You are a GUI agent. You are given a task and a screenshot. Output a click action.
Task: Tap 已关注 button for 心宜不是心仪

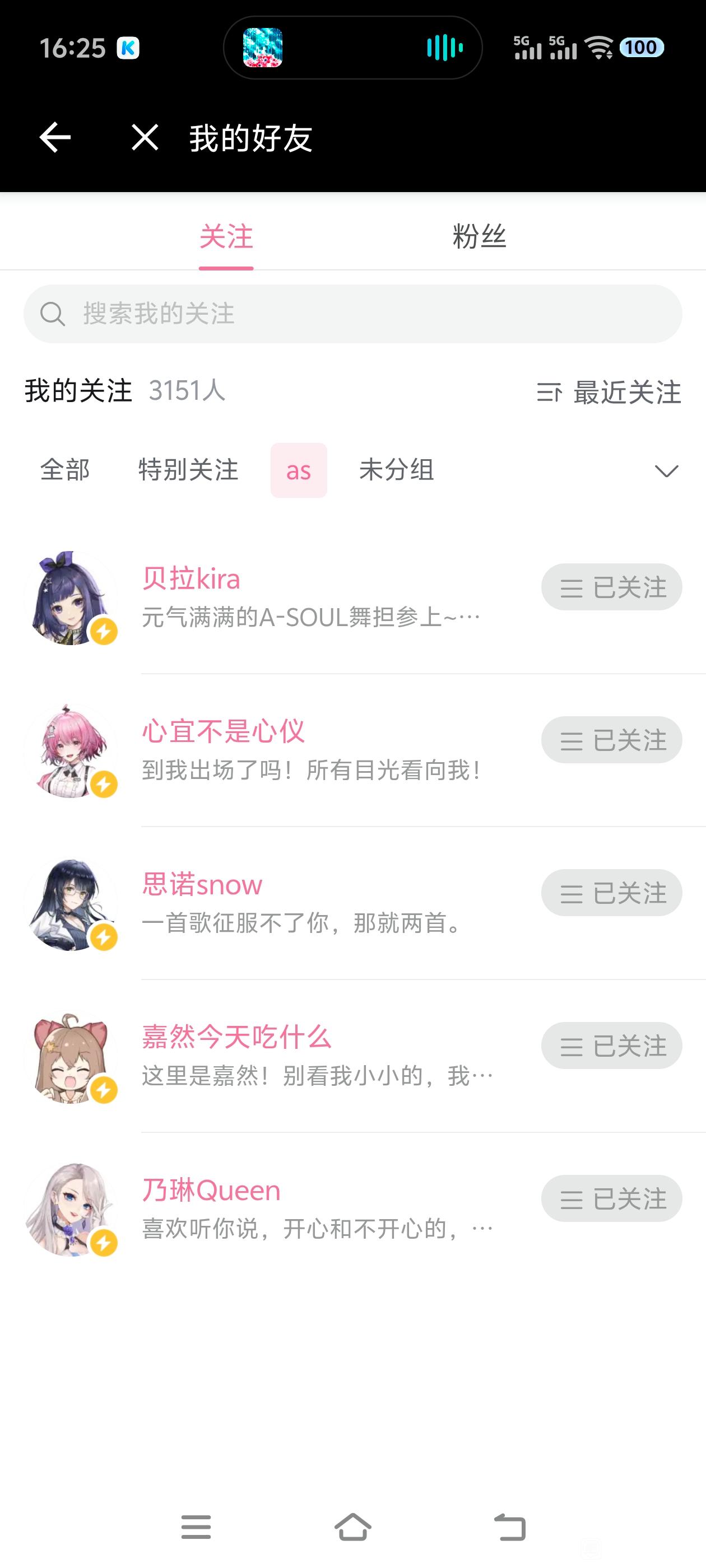pyautogui.click(x=611, y=740)
